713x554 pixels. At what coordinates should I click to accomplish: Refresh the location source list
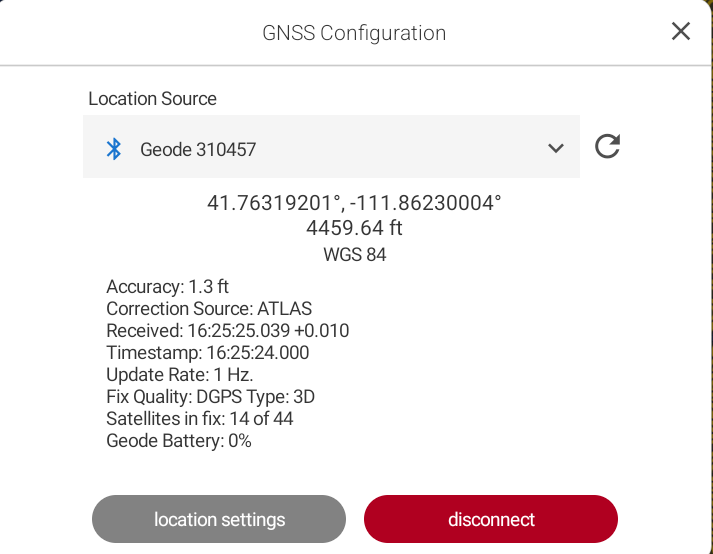pyautogui.click(x=607, y=147)
